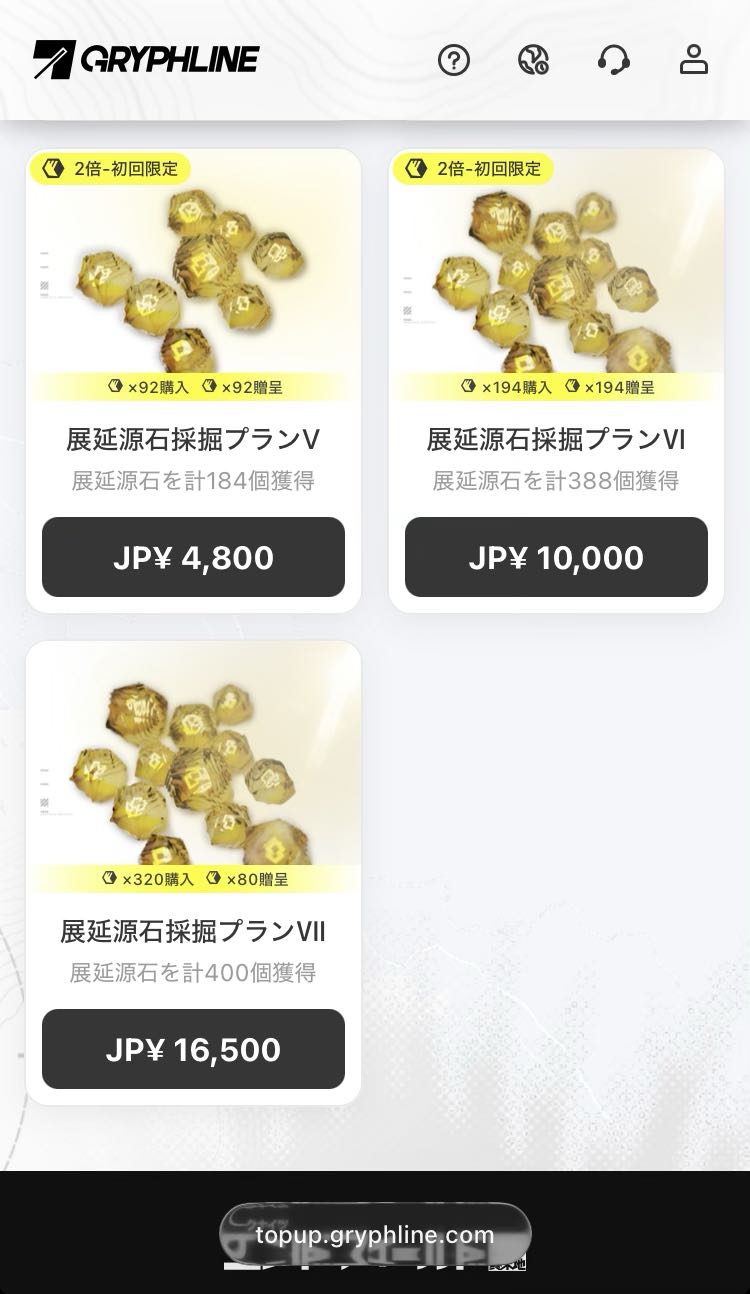Open the account profile icon
The width and height of the screenshot is (750, 1294).
point(693,60)
